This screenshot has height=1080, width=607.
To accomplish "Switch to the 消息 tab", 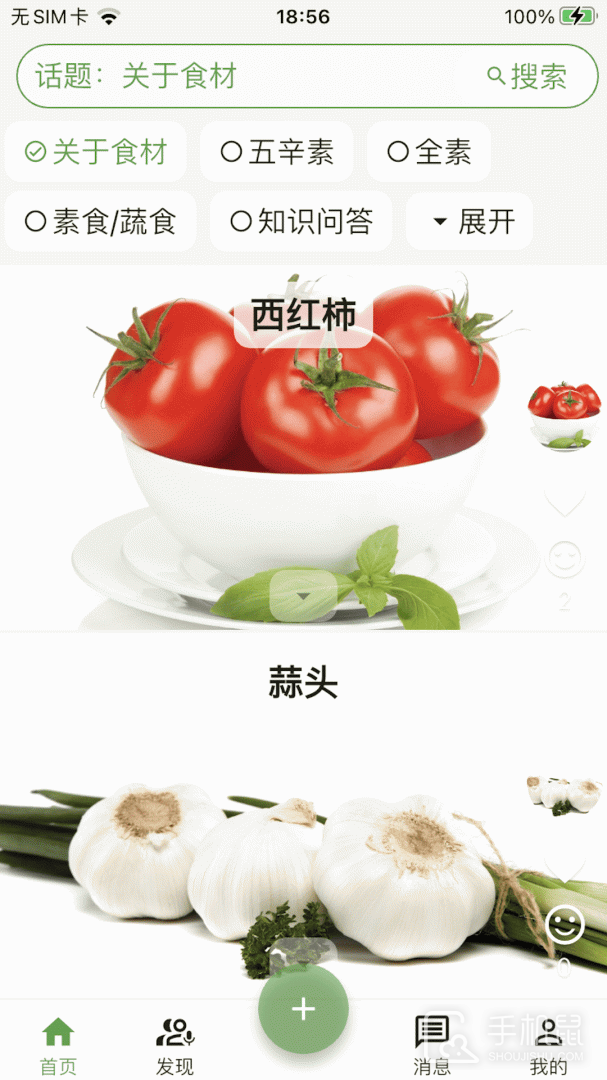I will click(x=432, y=1045).
